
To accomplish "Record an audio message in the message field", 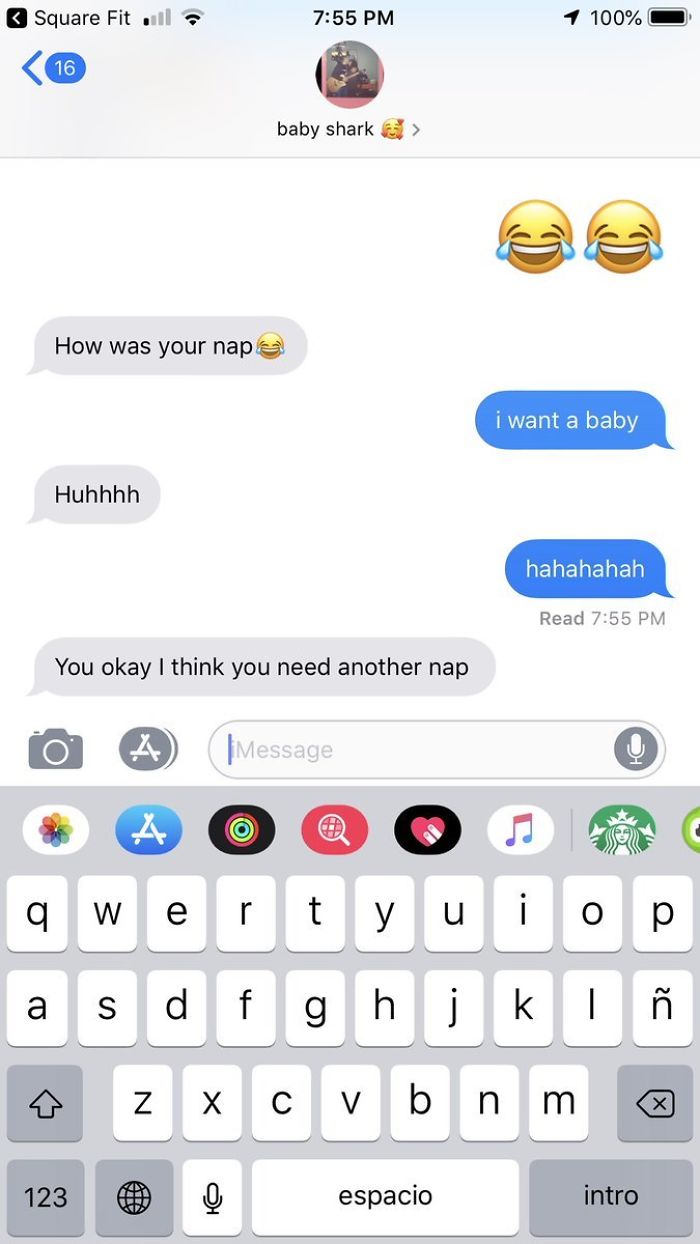I will pyautogui.click(x=635, y=749).
